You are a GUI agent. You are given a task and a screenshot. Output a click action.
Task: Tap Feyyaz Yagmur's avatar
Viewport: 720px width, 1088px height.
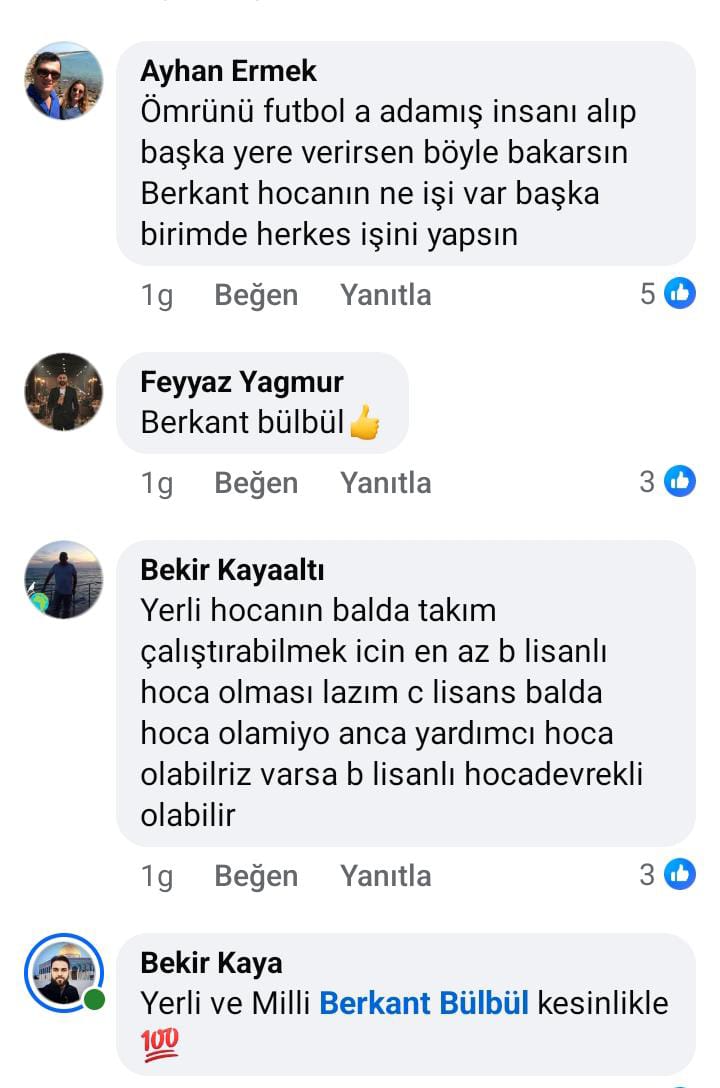tap(63, 392)
